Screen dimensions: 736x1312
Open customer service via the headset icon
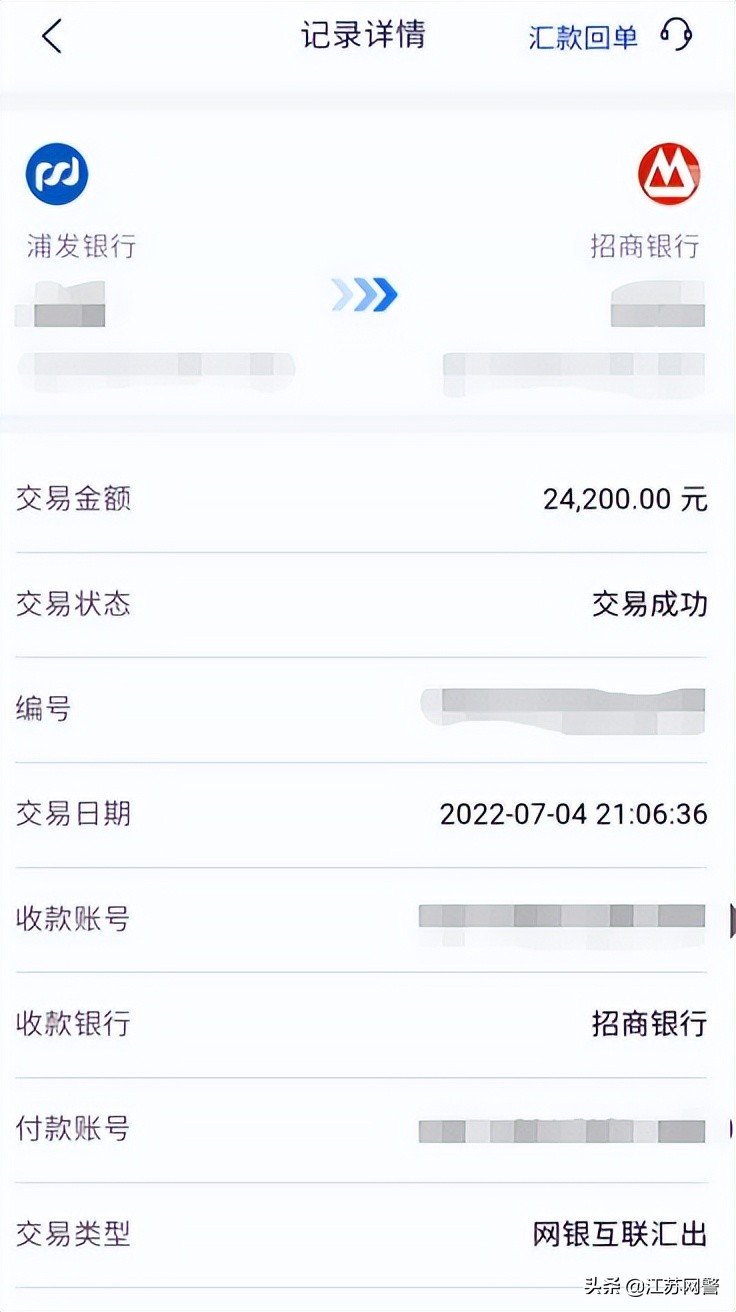[679, 36]
